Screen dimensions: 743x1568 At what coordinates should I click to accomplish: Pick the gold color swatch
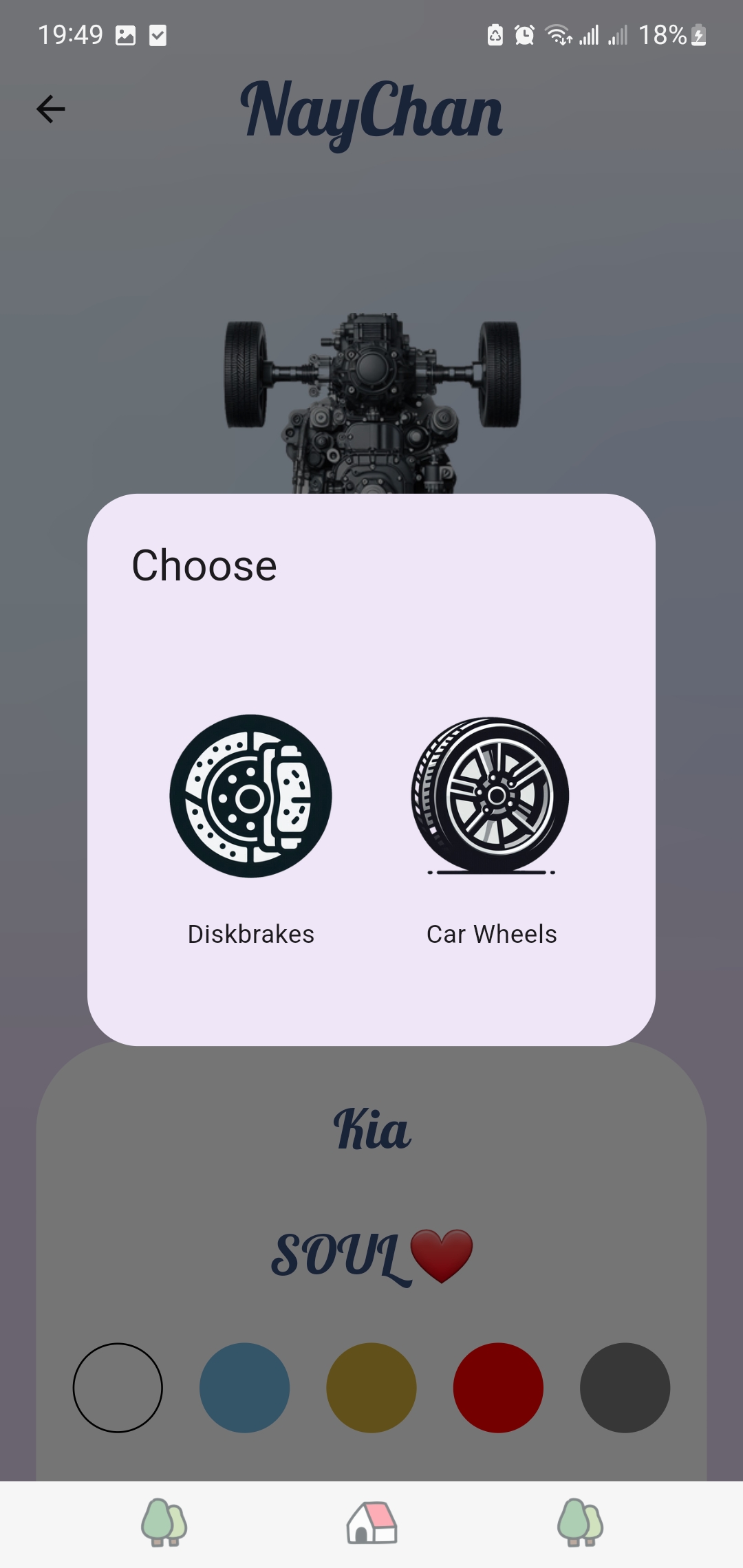(x=371, y=1387)
